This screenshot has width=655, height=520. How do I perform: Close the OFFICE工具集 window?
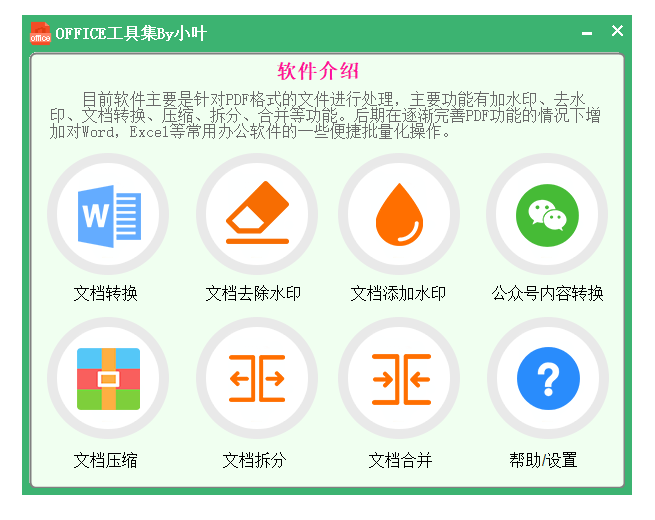(617, 31)
